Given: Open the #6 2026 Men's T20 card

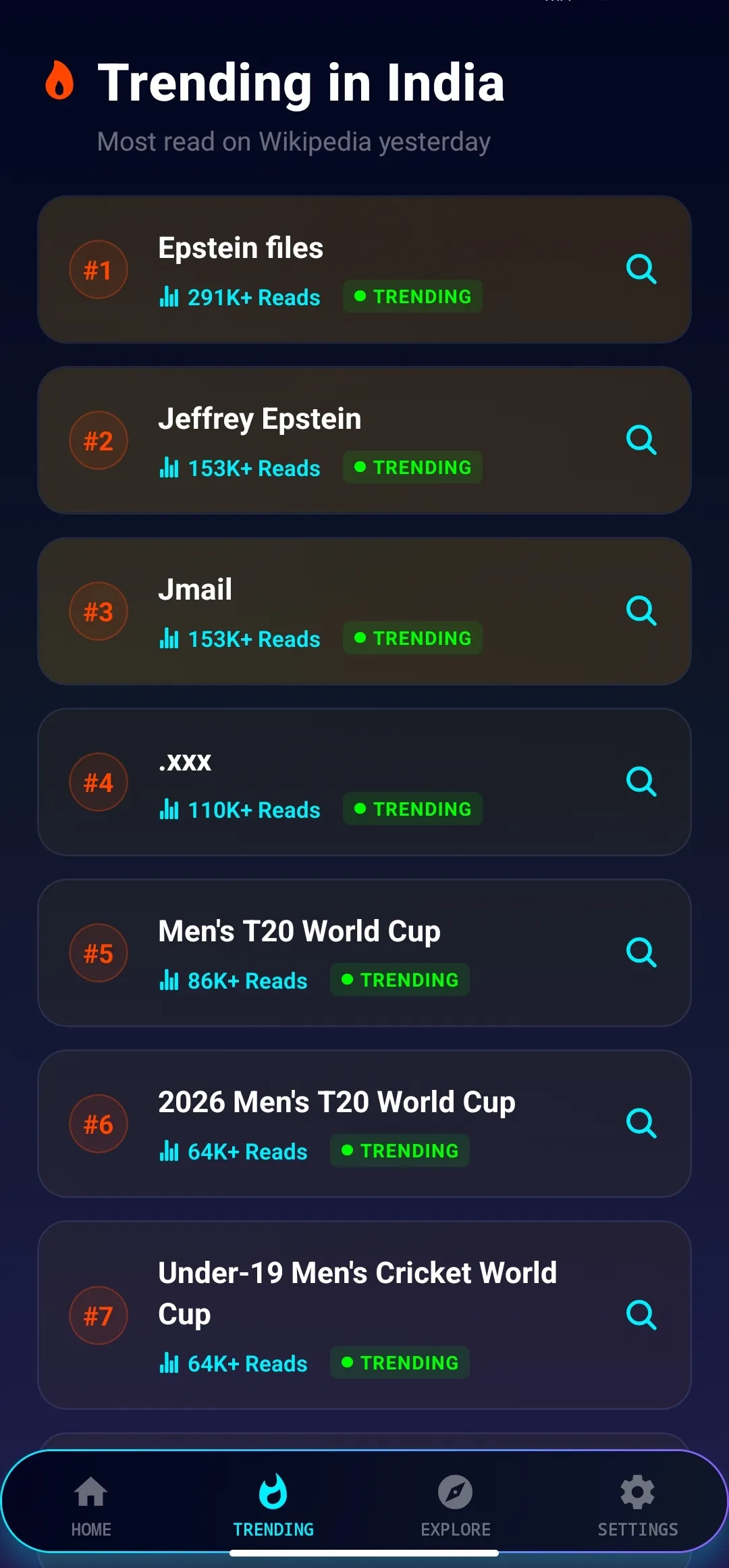Looking at the screenshot, I should [364, 1124].
